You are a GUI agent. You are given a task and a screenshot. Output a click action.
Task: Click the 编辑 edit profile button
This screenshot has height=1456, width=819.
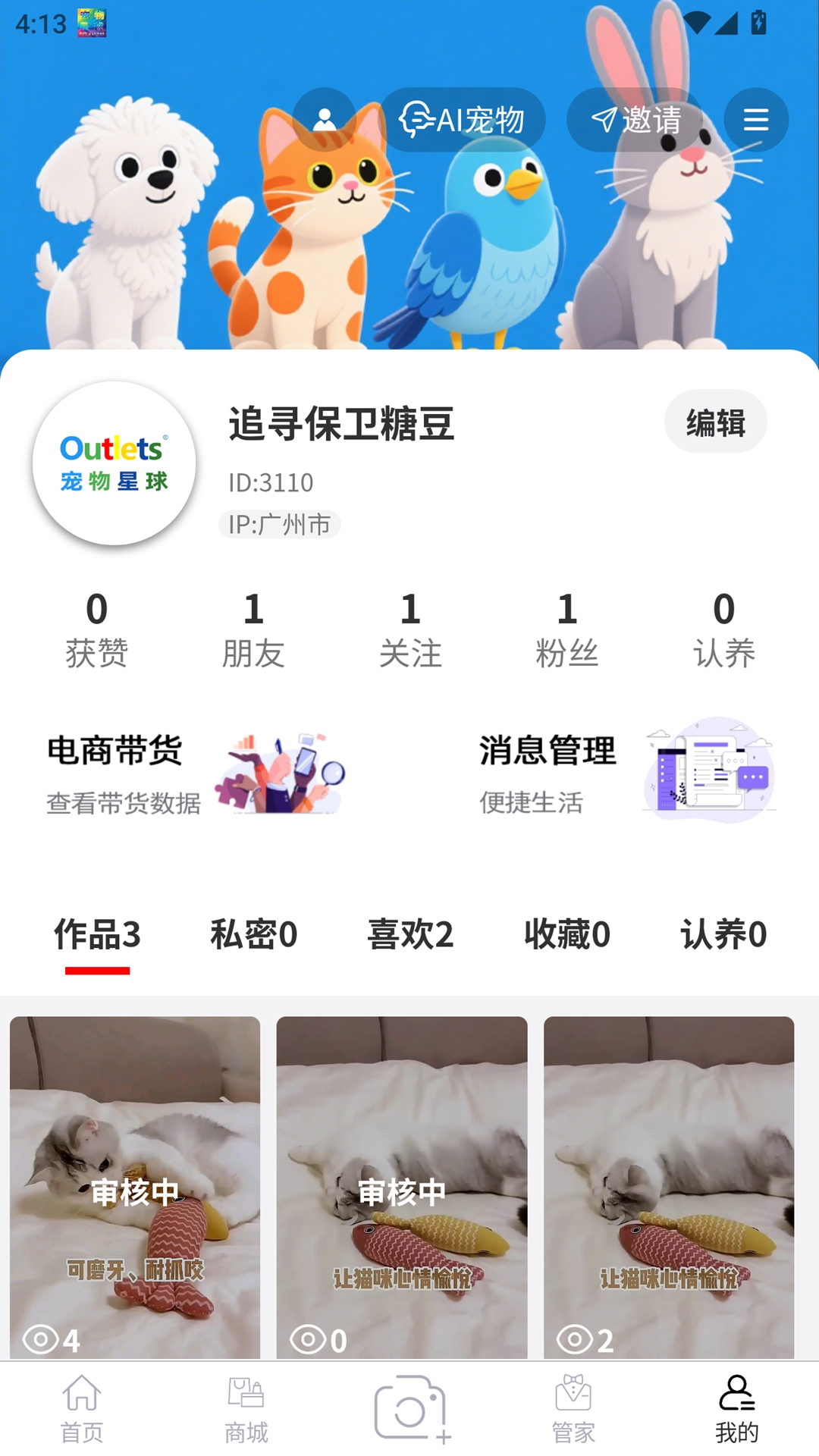pos(716,422)
